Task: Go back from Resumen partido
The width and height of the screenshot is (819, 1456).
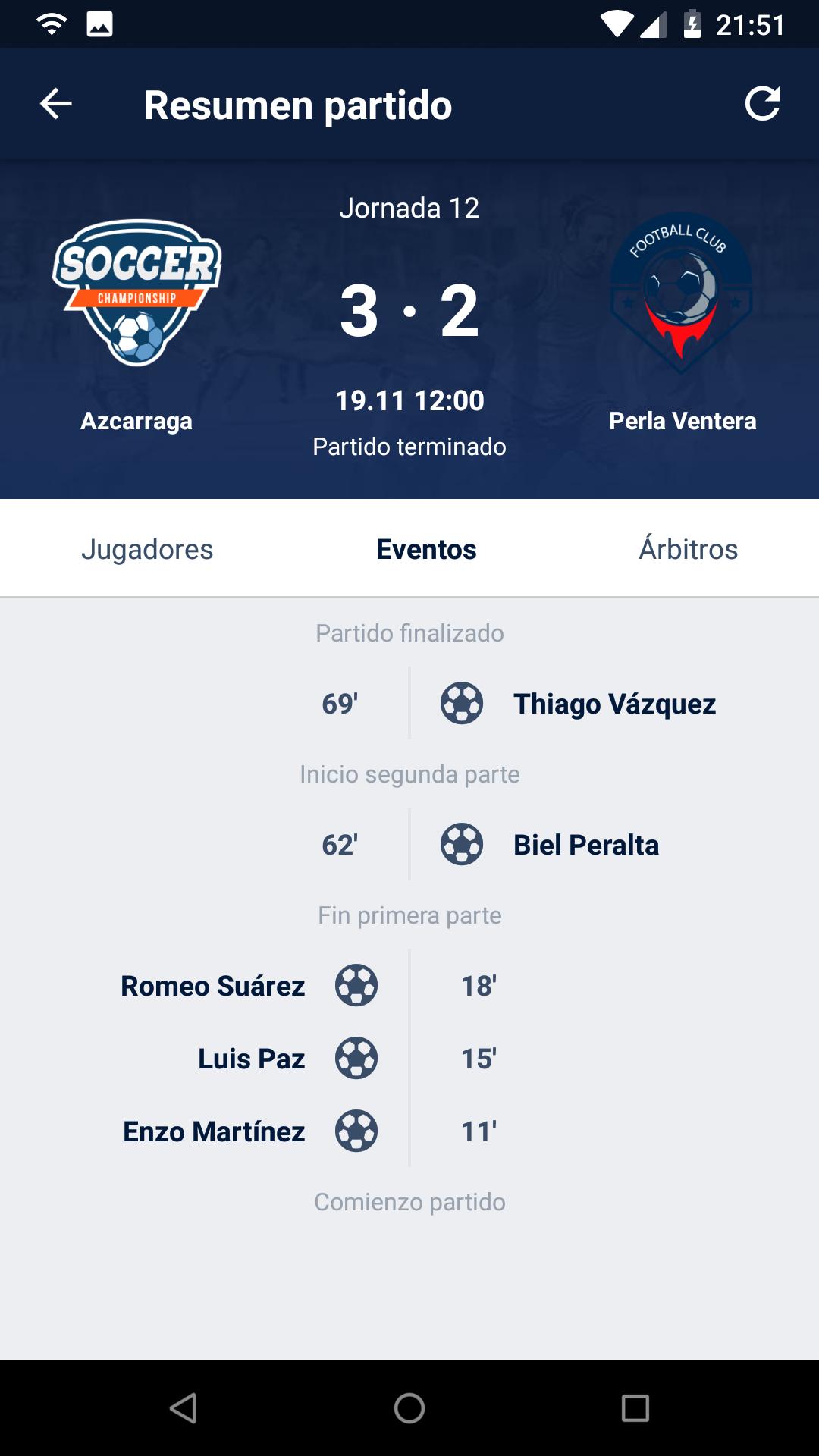Action: click(55, 104)
